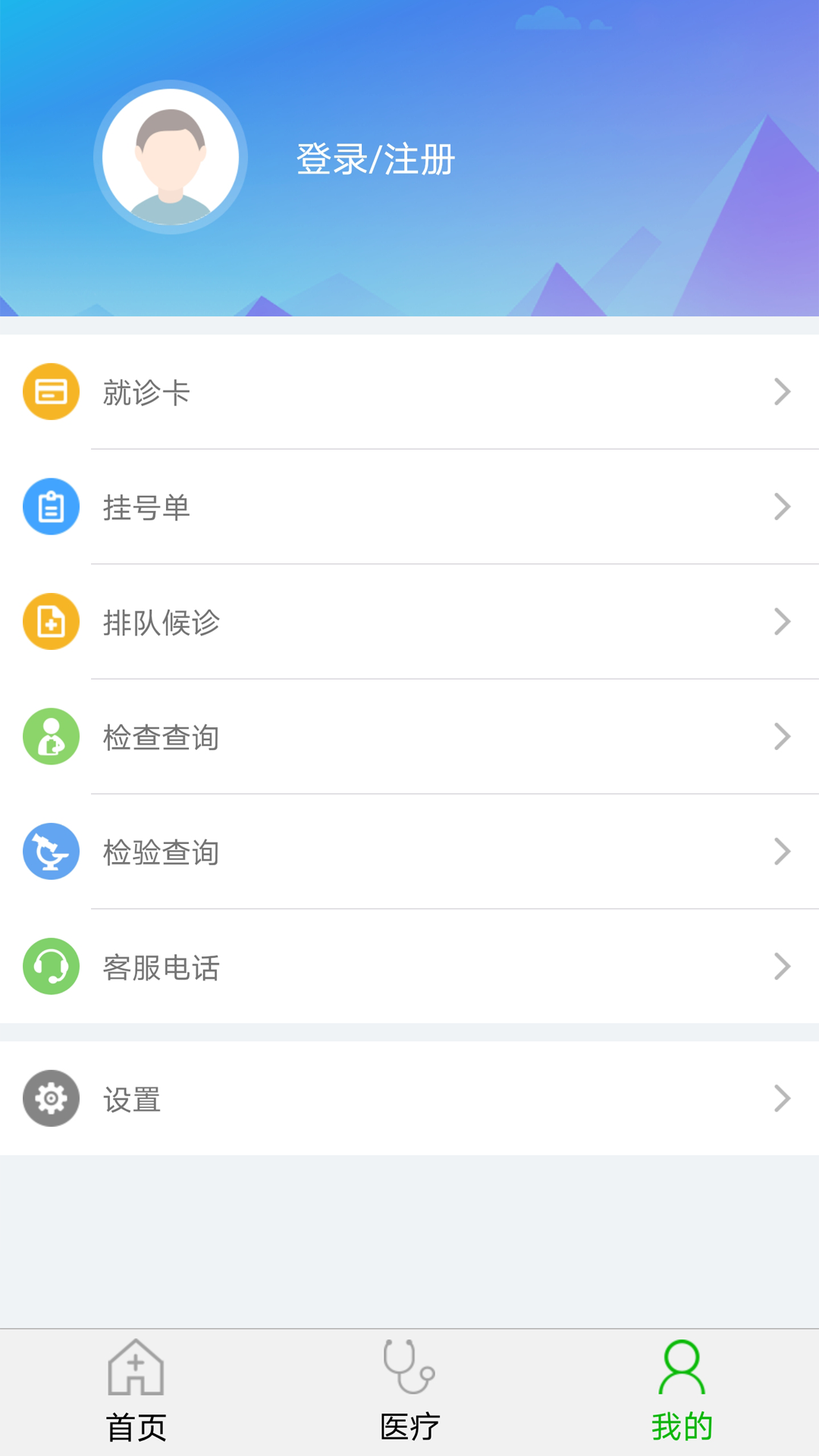
Task: Click the 排队候诊 document icon
Action: (51, 622)
